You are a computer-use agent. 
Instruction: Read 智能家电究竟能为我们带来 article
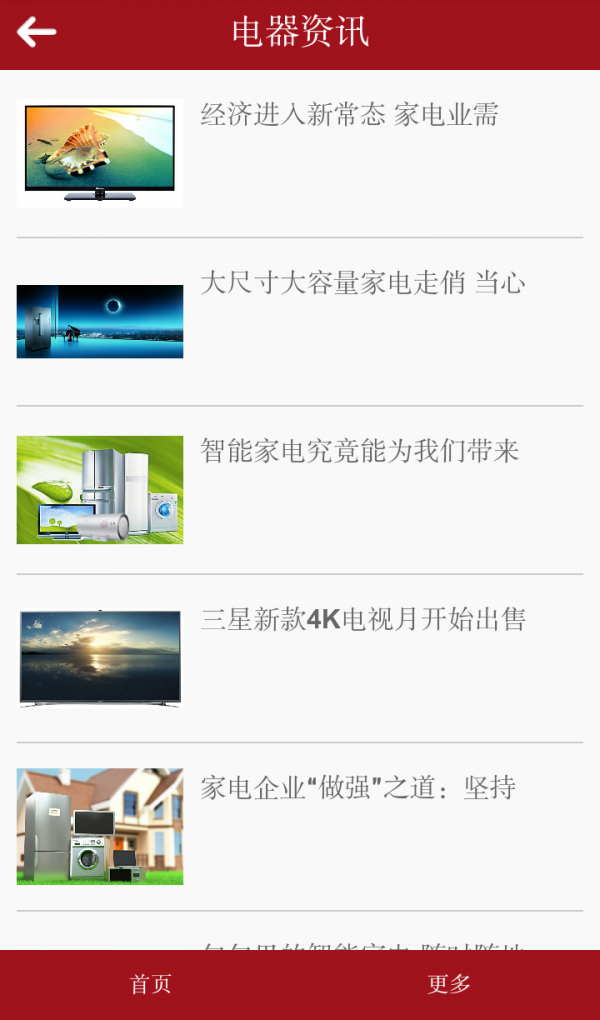pyautogui.click(x=360, y=451)
